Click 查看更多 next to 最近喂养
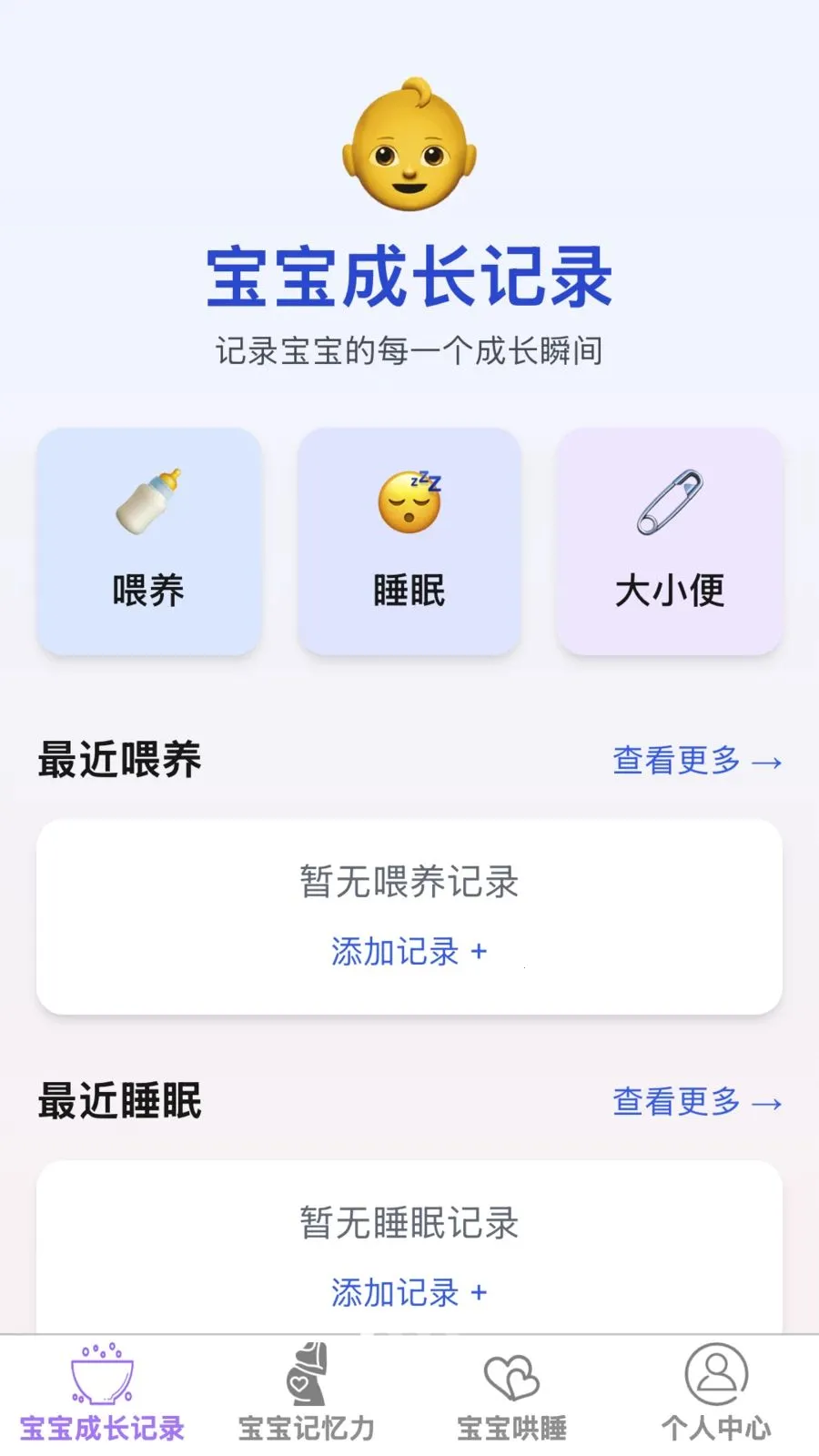 [696, 761]
